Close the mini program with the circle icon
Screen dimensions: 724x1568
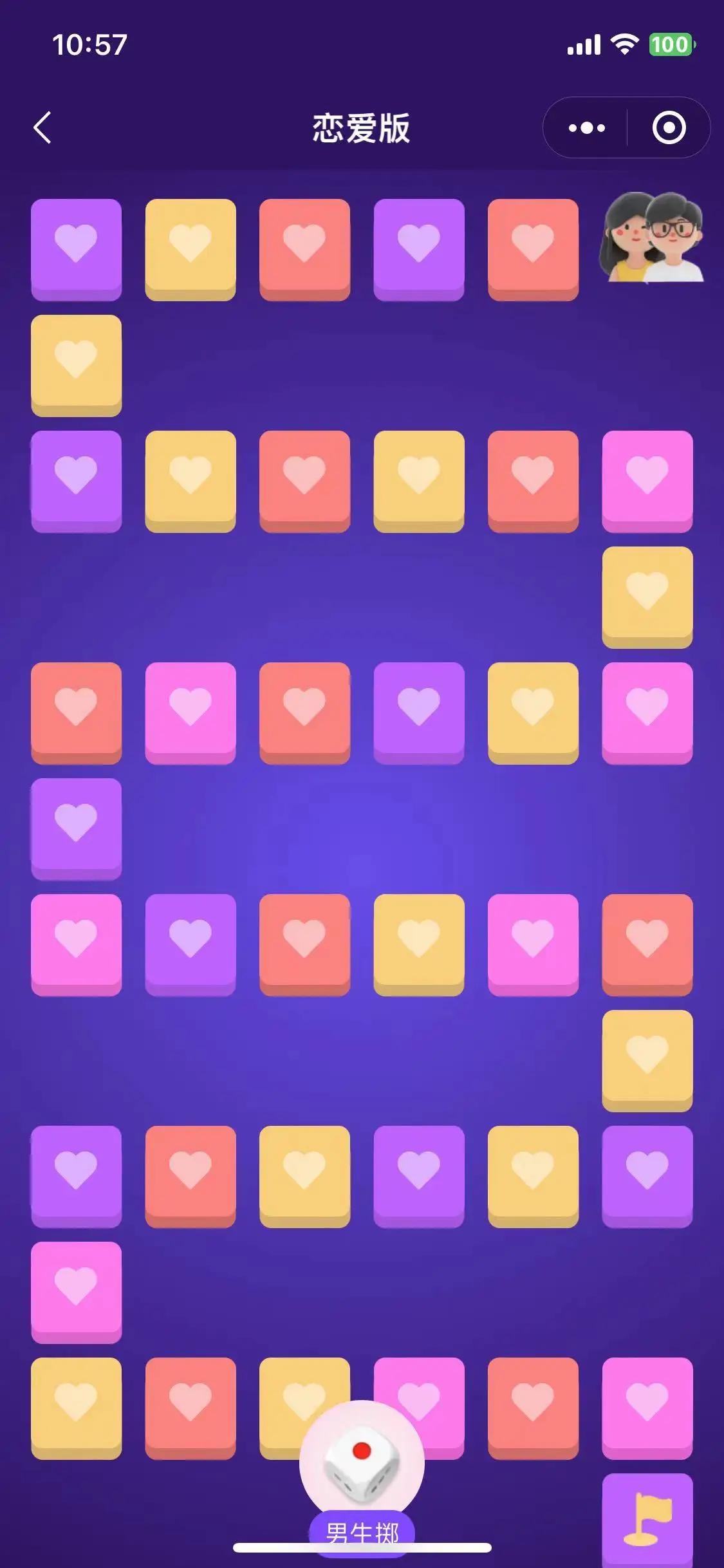(669, 127)
